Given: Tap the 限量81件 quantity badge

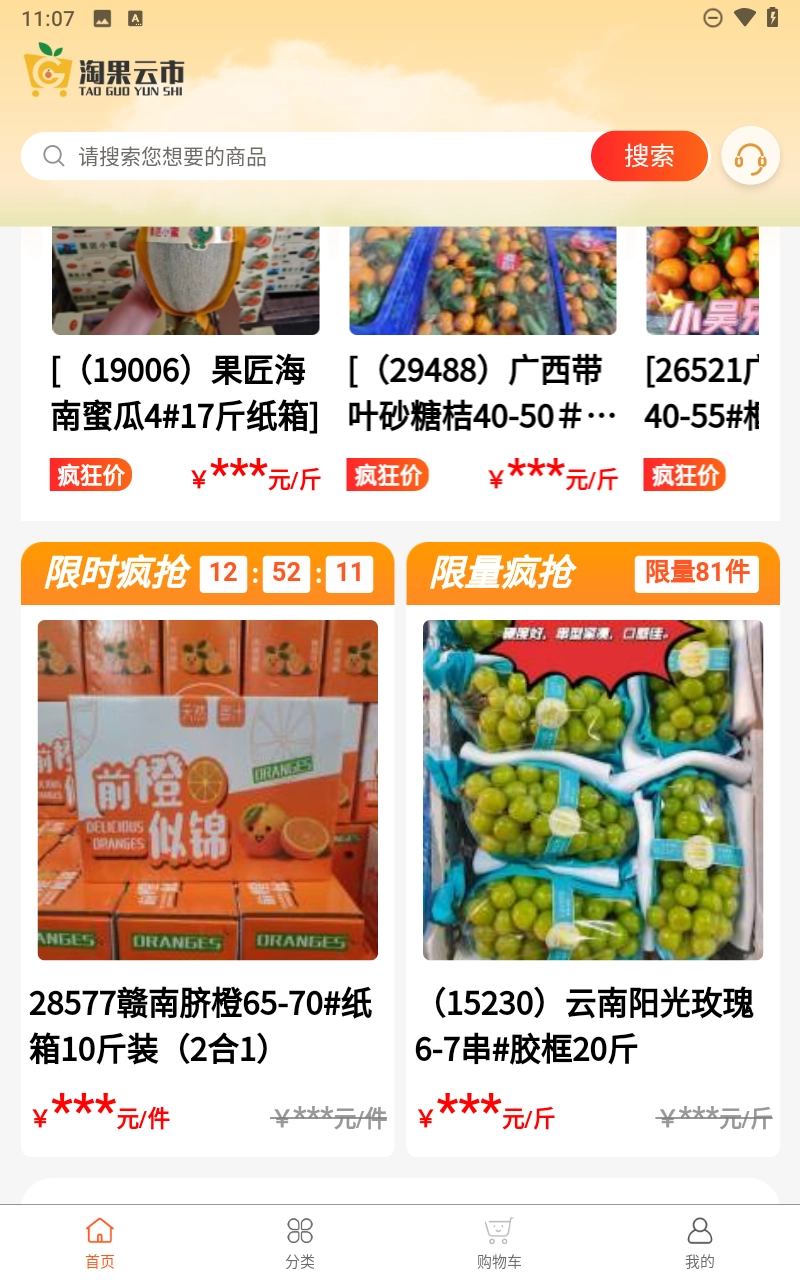Looking at the screenshot, I should (697, 573).
